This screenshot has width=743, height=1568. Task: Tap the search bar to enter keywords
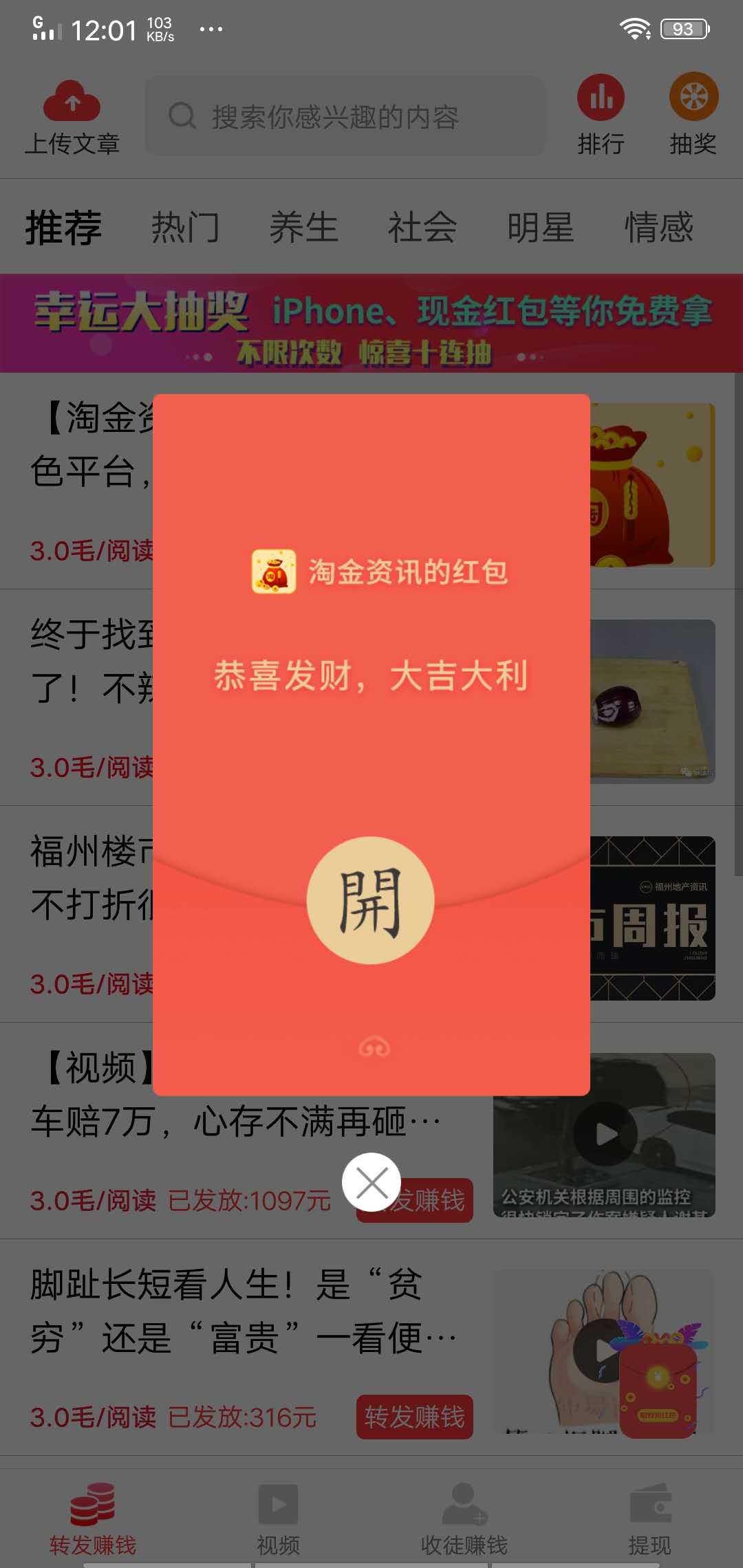344,116
